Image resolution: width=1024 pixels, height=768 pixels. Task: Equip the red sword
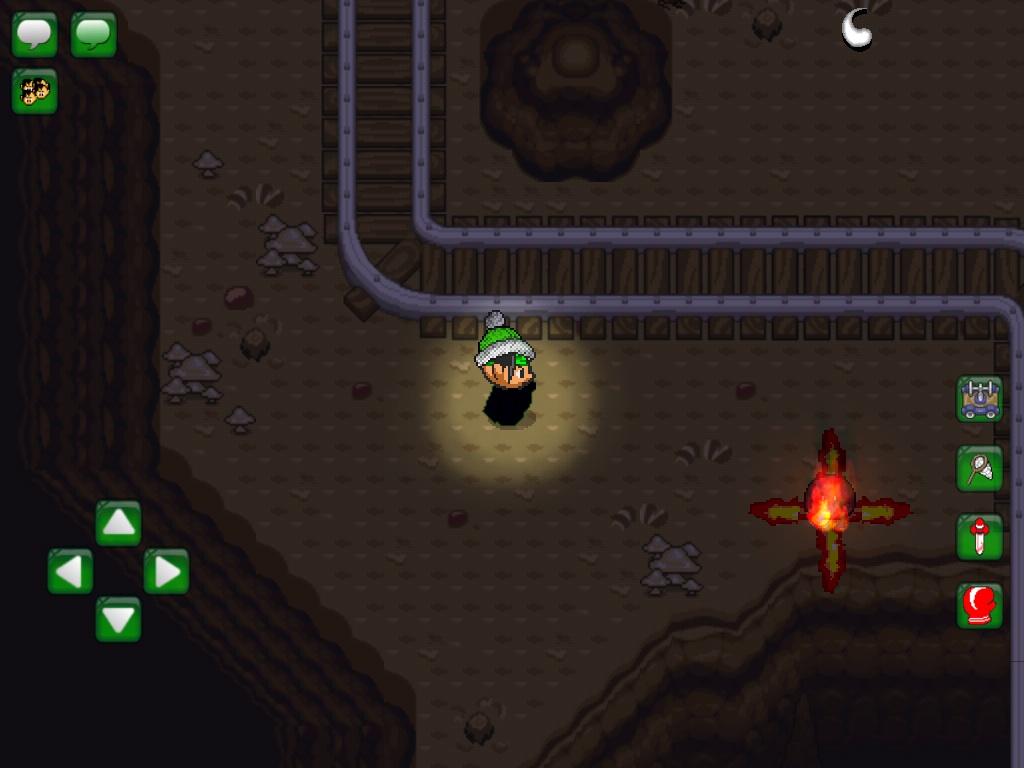979,537
